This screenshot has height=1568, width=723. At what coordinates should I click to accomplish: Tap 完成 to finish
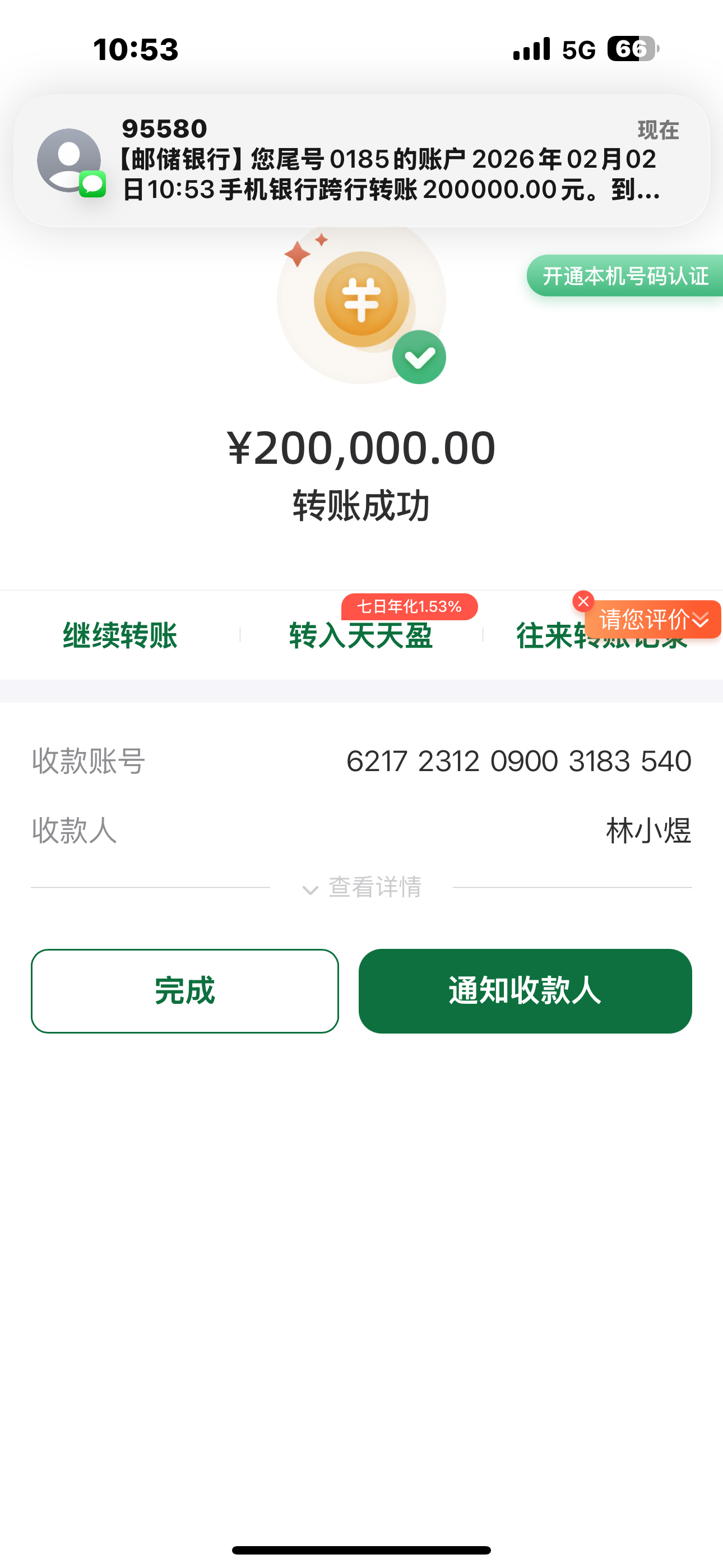[184, 991]
